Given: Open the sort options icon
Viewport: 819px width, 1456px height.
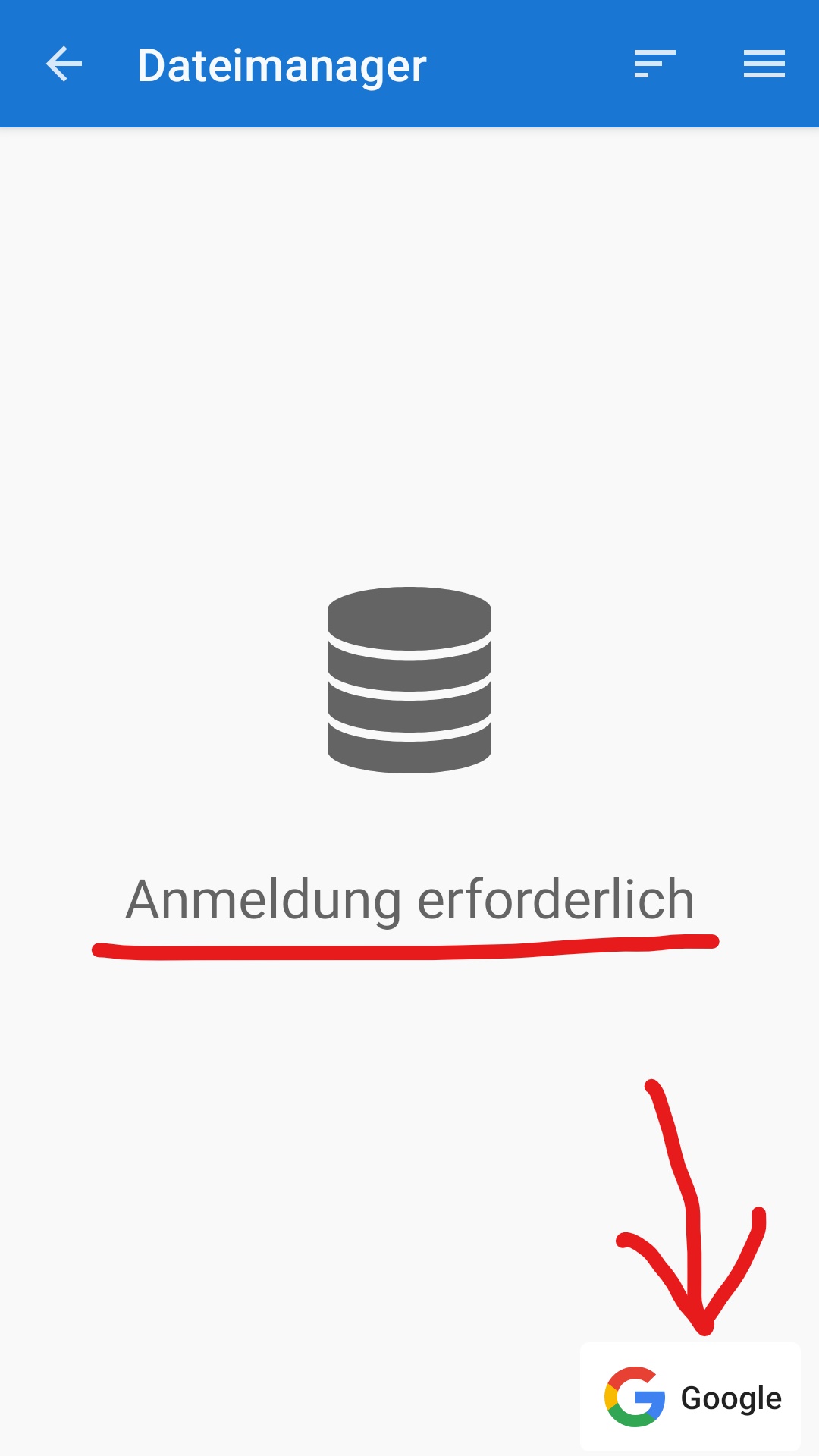Looking at the screenshot, I should coord(654,64).
